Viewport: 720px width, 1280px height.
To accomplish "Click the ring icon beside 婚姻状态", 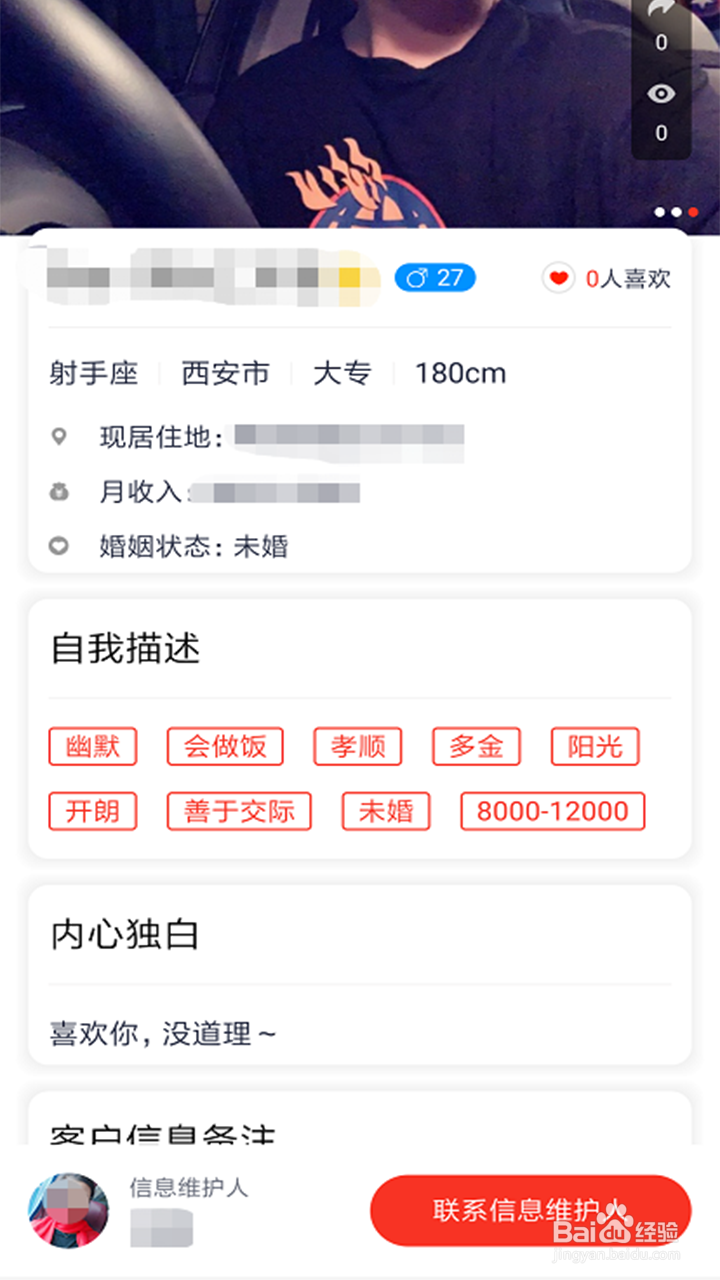I will [x=58, y=547].
